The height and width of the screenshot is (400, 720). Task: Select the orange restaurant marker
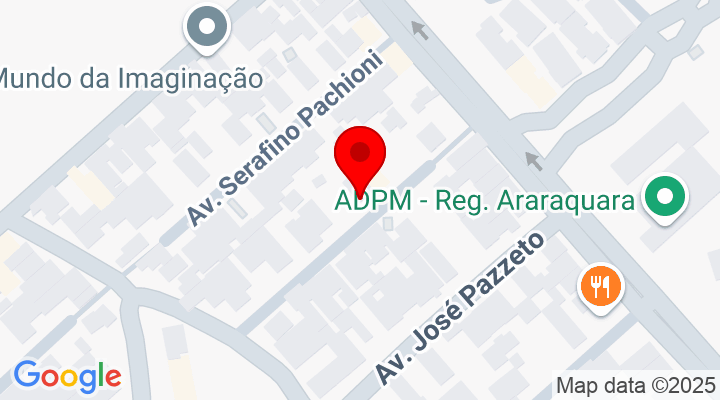600,287
